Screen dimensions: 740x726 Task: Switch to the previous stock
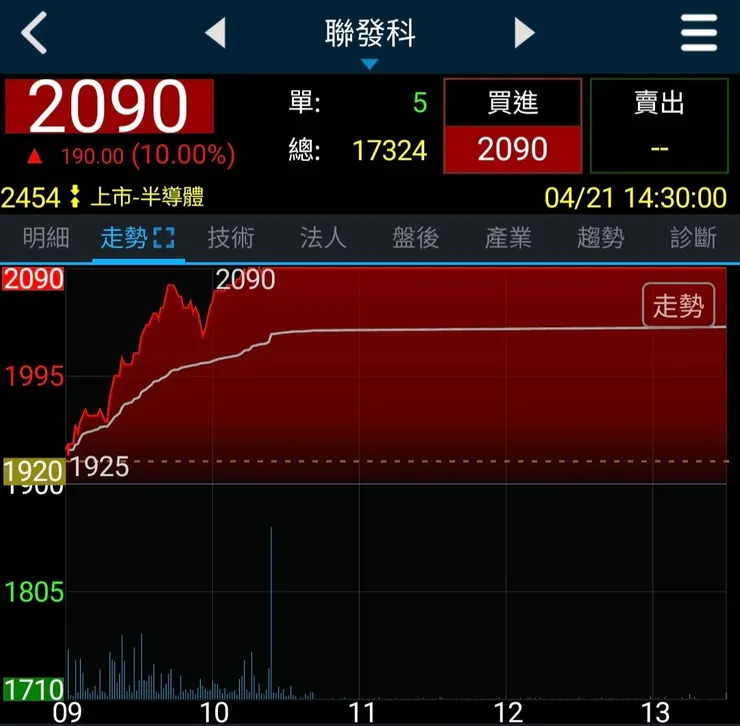215,35
